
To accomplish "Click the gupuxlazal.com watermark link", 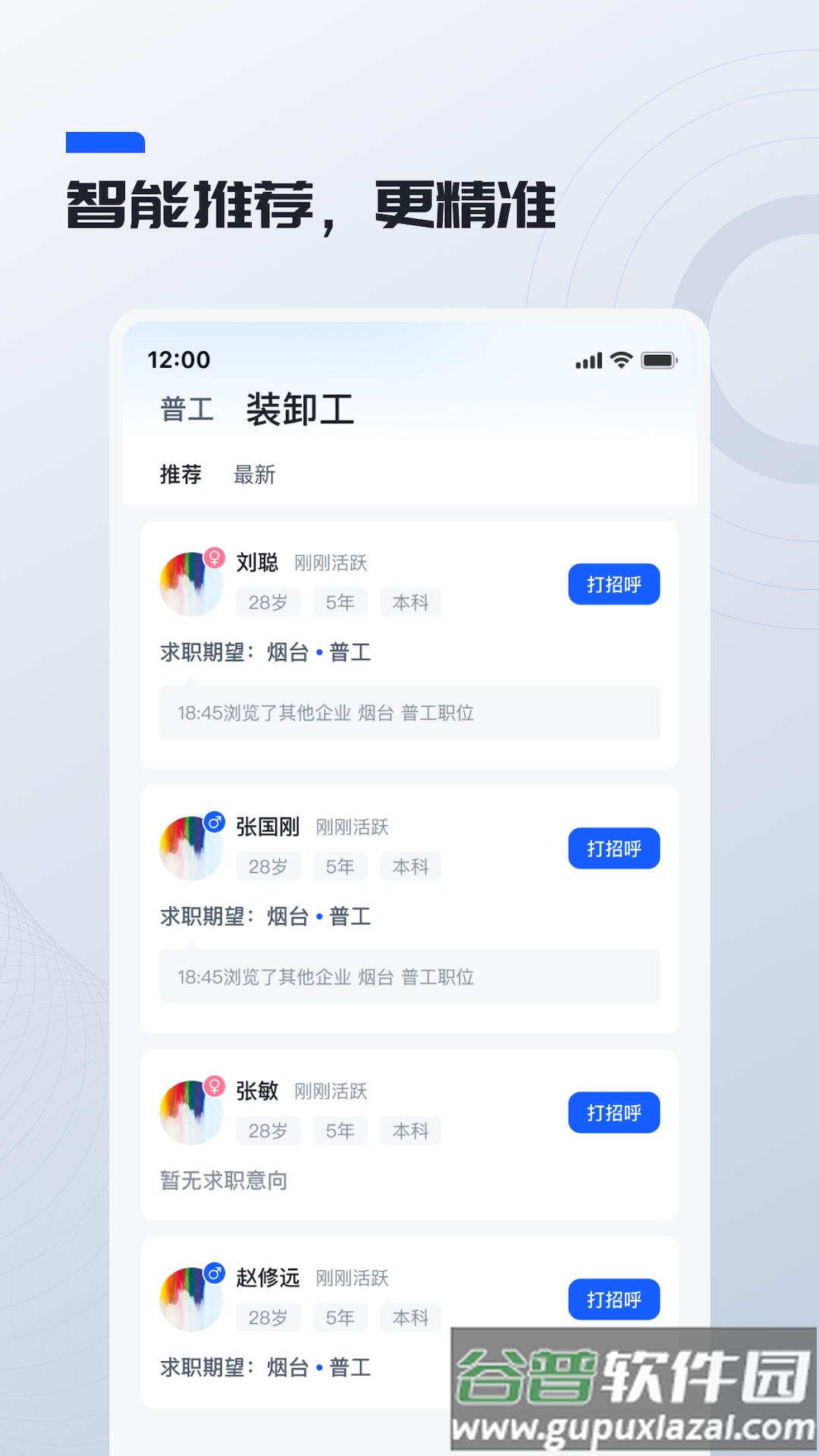I will pos(633,1426).
